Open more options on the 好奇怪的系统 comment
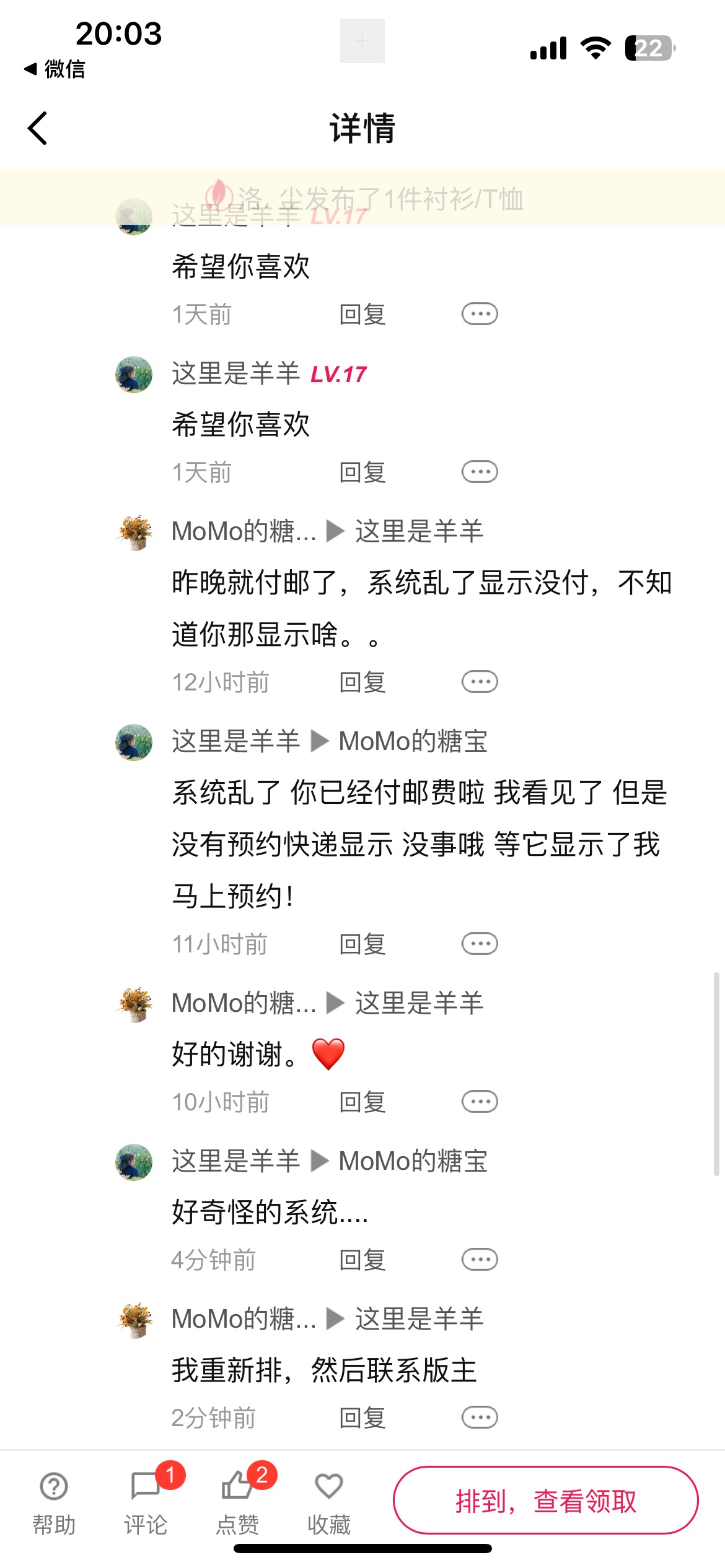 [480, 1260]
